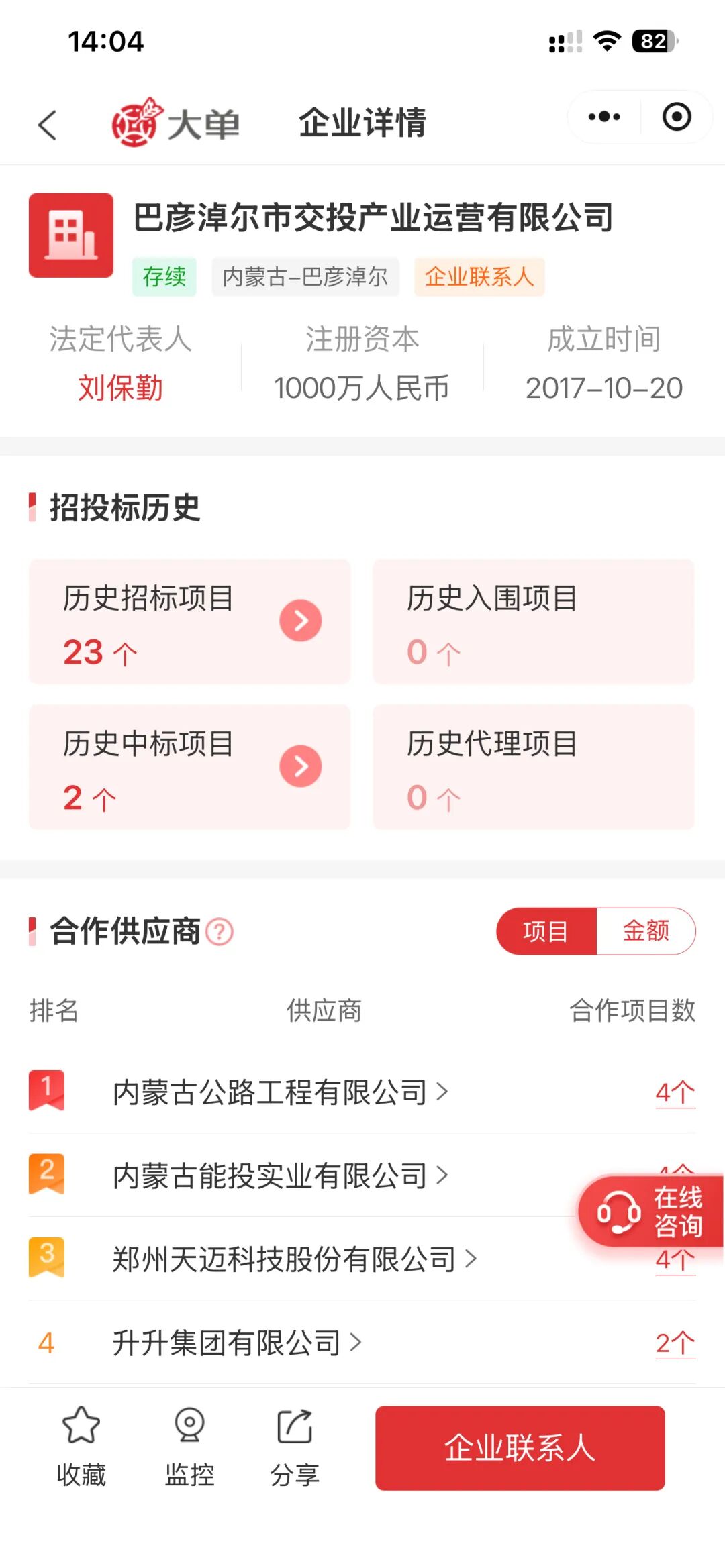
Task: Expand 历史招标项目 with its arrow
Action: [x=300, y=621]
